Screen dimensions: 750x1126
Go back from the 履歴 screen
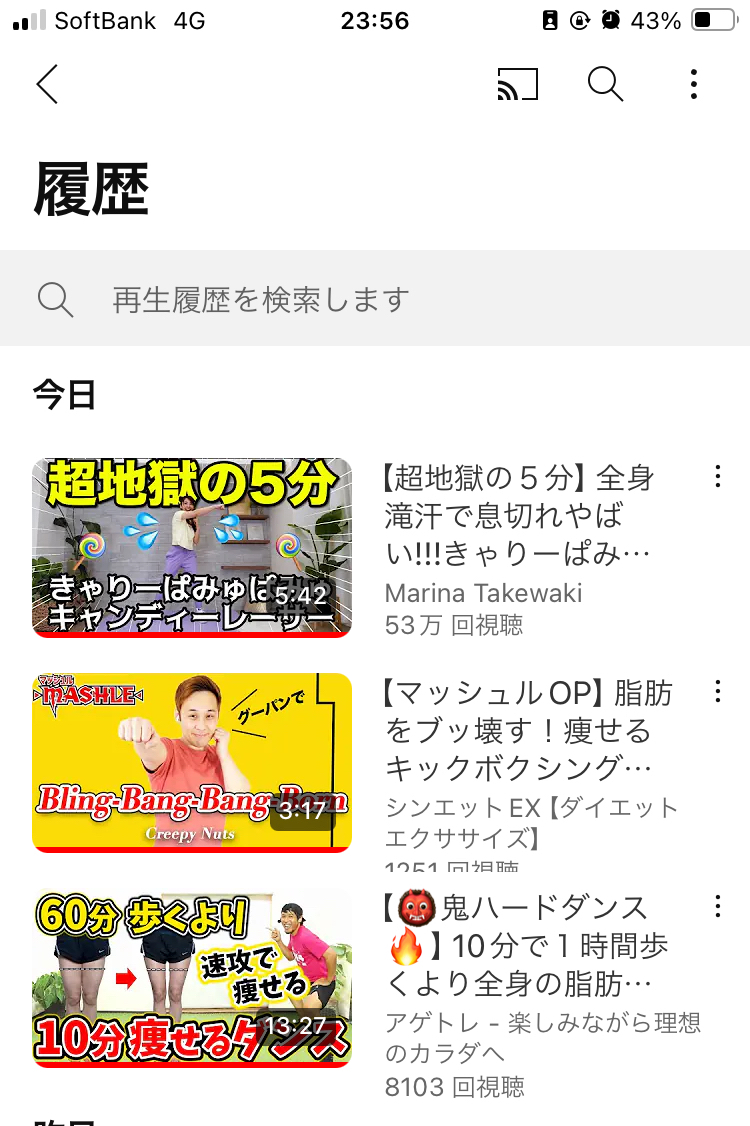47,85
